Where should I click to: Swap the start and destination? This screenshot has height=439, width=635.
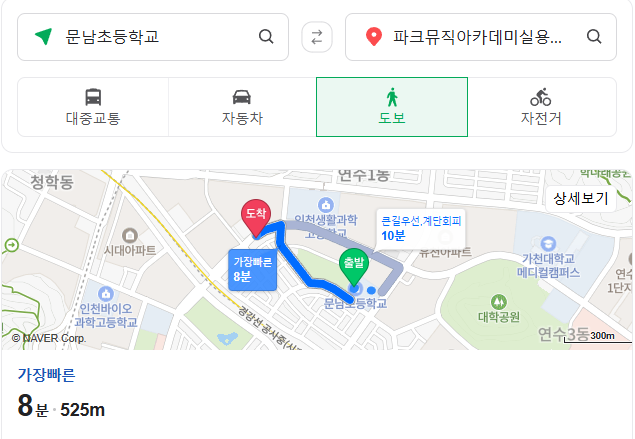317,37
